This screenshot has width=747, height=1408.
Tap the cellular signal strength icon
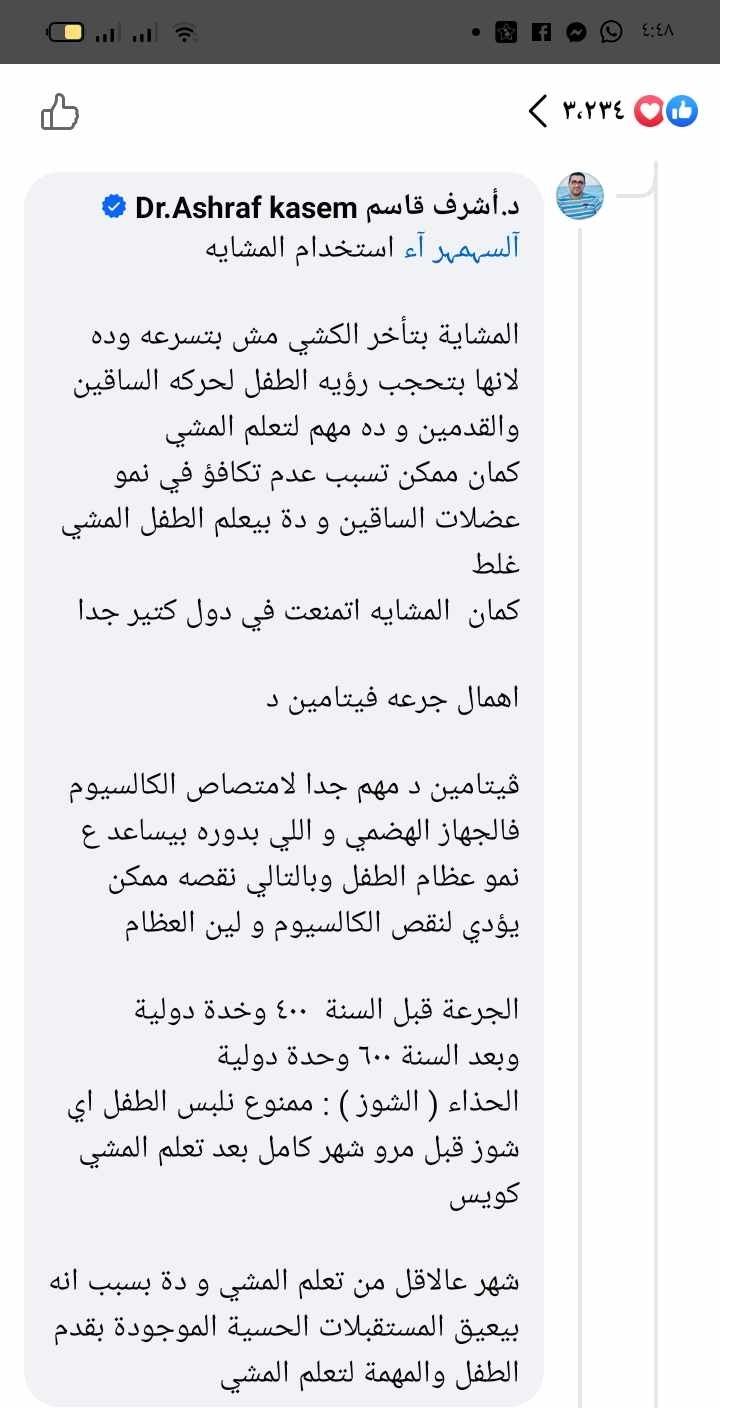pos(105,31)
